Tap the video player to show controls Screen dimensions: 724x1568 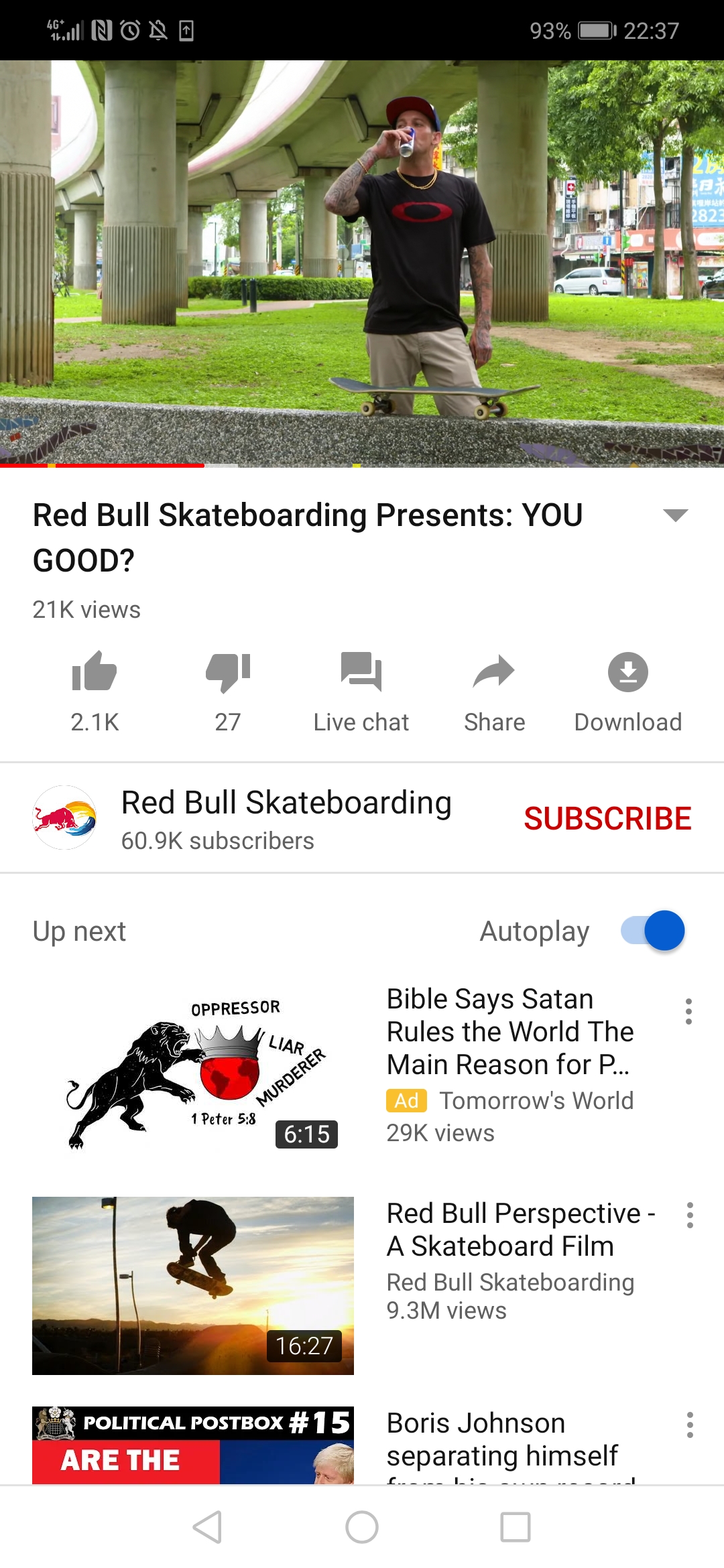point(362,261)
